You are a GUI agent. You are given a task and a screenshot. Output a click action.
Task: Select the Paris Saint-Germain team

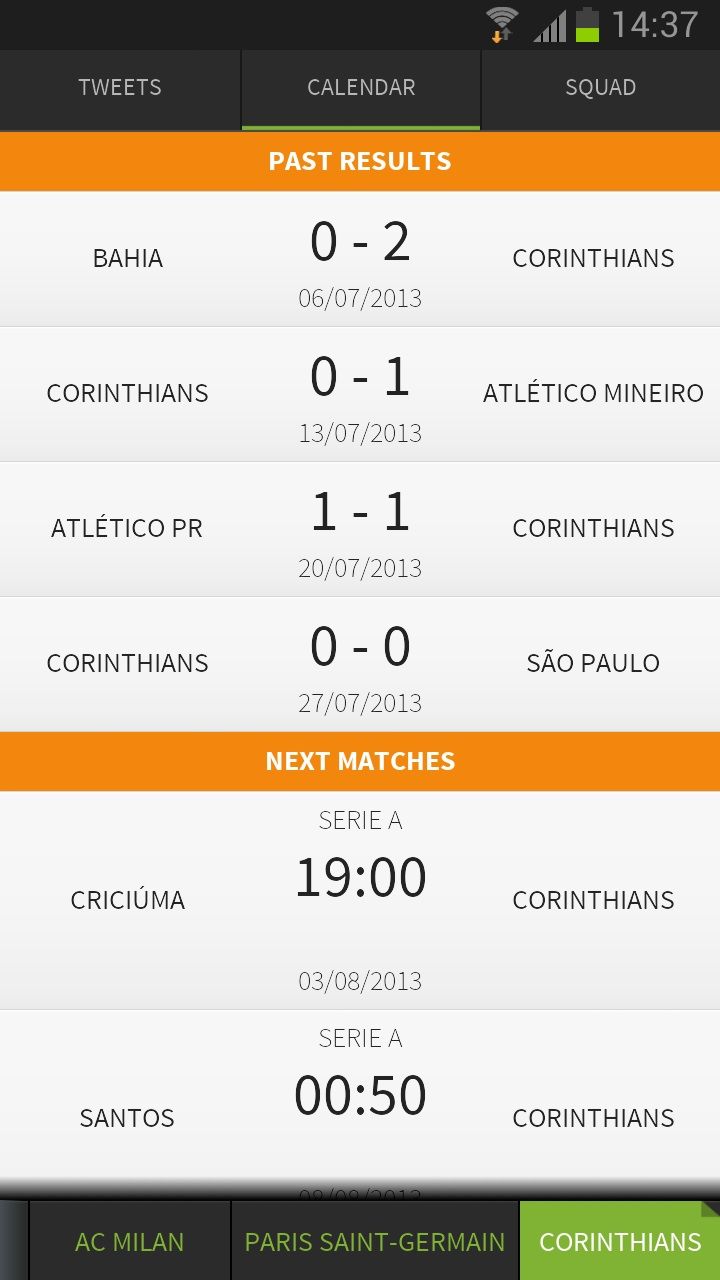tap(375, 1242)
